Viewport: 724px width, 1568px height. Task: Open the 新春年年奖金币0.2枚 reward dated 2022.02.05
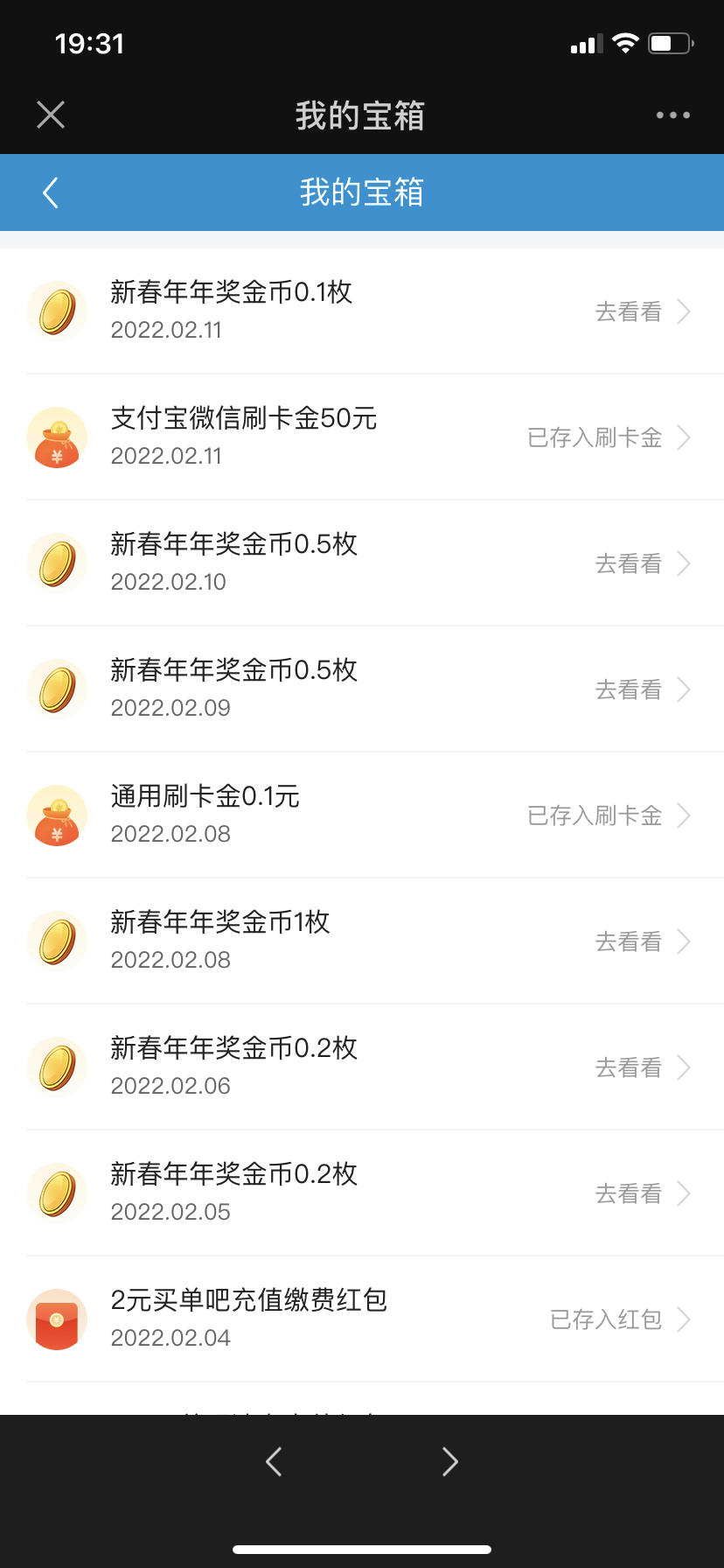coord(362,1193)
